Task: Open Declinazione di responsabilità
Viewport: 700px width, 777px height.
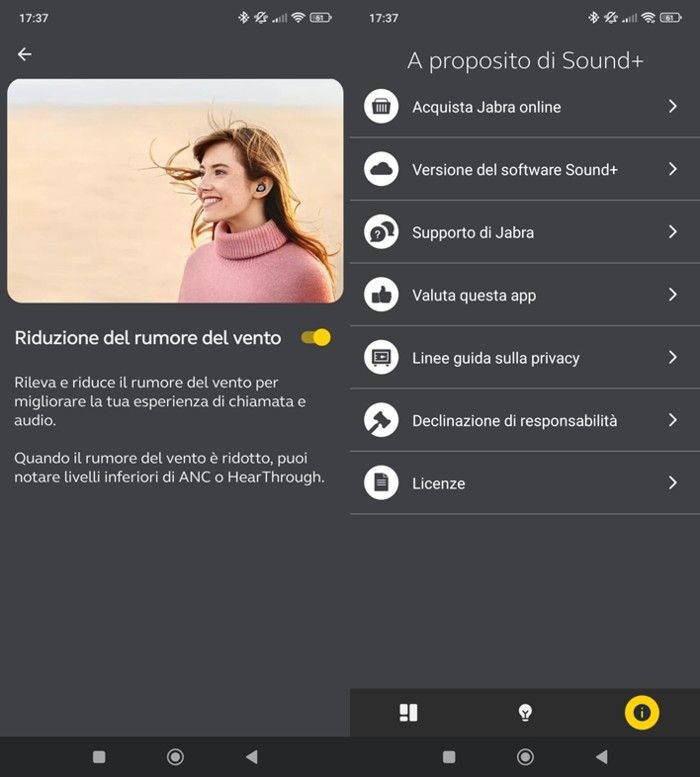Action: coord(524,420)
